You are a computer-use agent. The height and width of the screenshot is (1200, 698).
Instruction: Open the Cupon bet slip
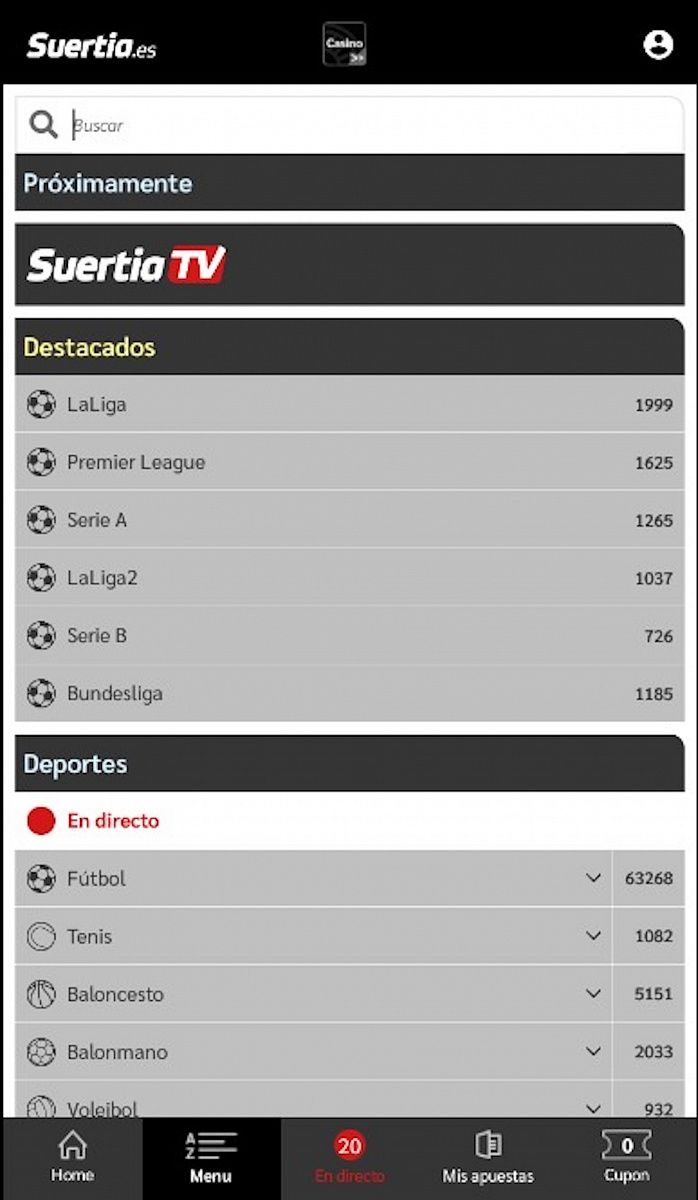click(x=627, y=1158)
